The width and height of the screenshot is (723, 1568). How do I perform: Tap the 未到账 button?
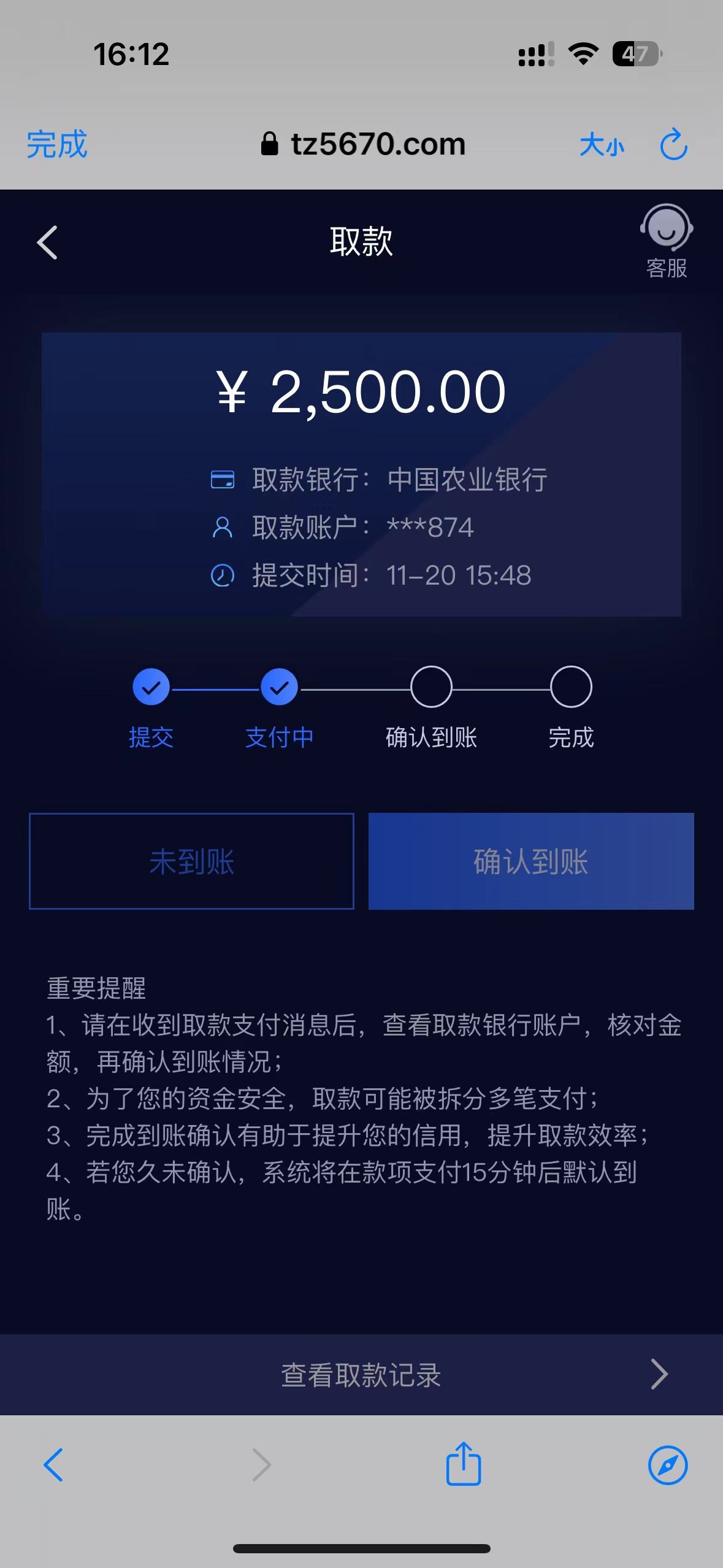tap(191, 861)
